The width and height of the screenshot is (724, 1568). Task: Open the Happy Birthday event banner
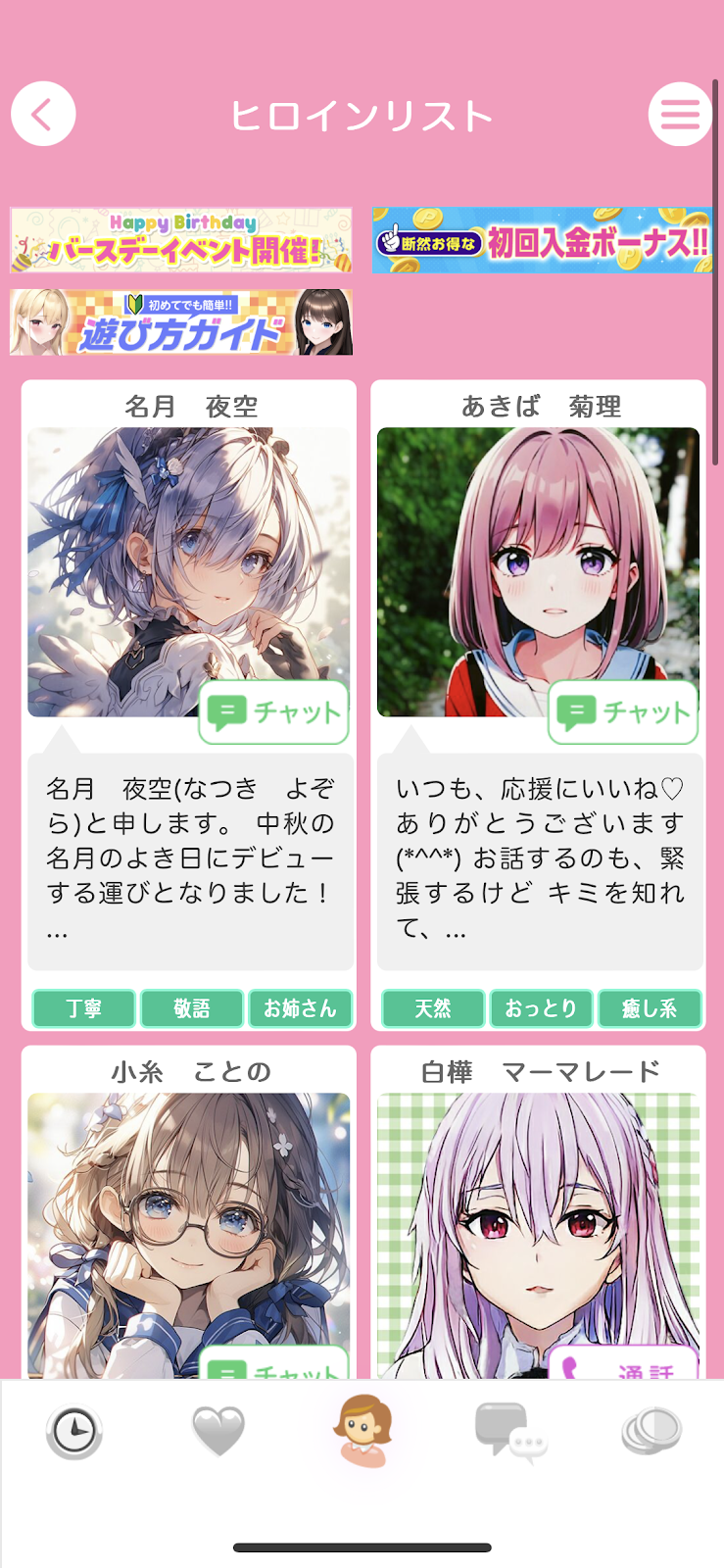click(181, 240)
